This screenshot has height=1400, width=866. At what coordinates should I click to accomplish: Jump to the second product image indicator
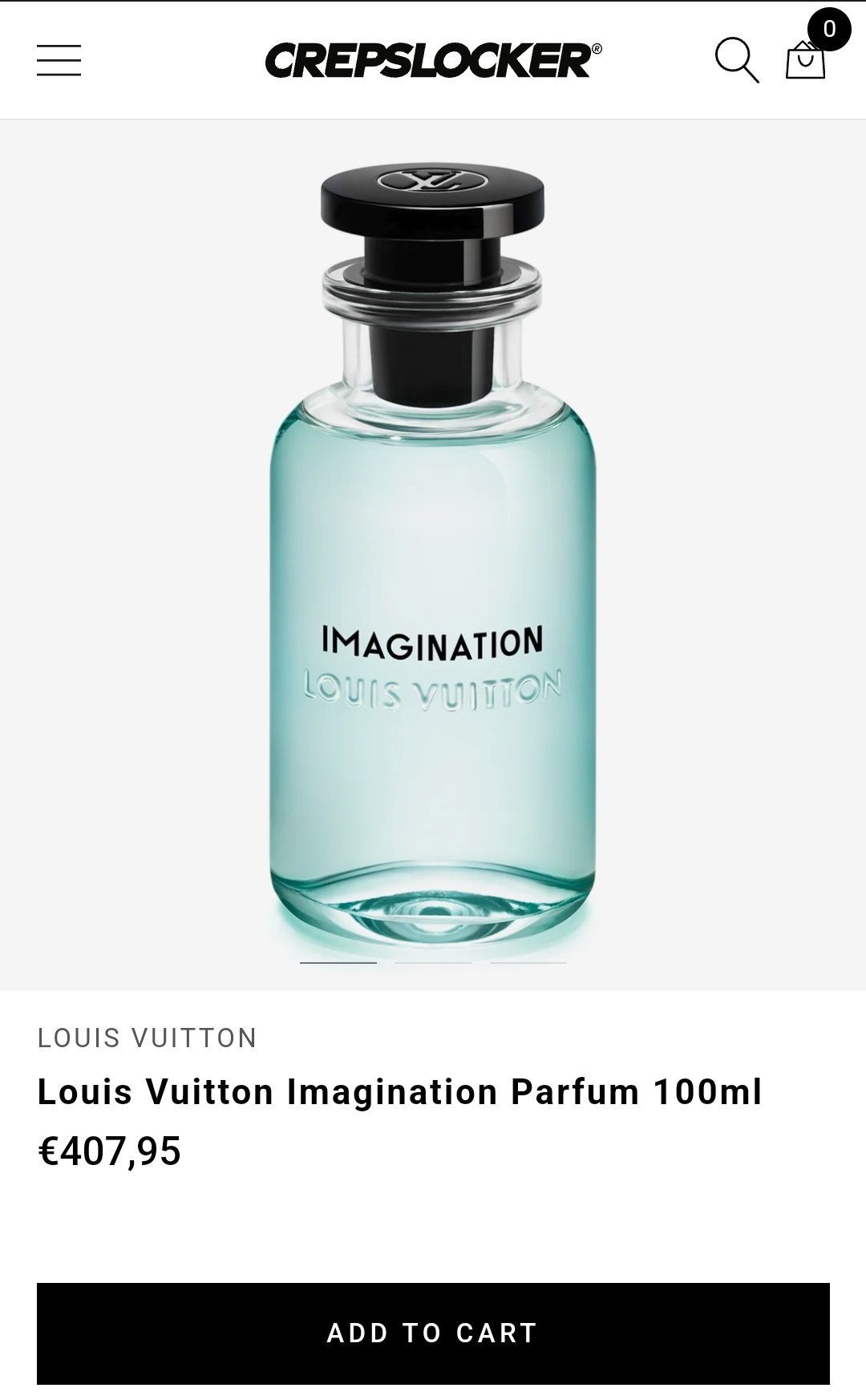coord(433,962)
